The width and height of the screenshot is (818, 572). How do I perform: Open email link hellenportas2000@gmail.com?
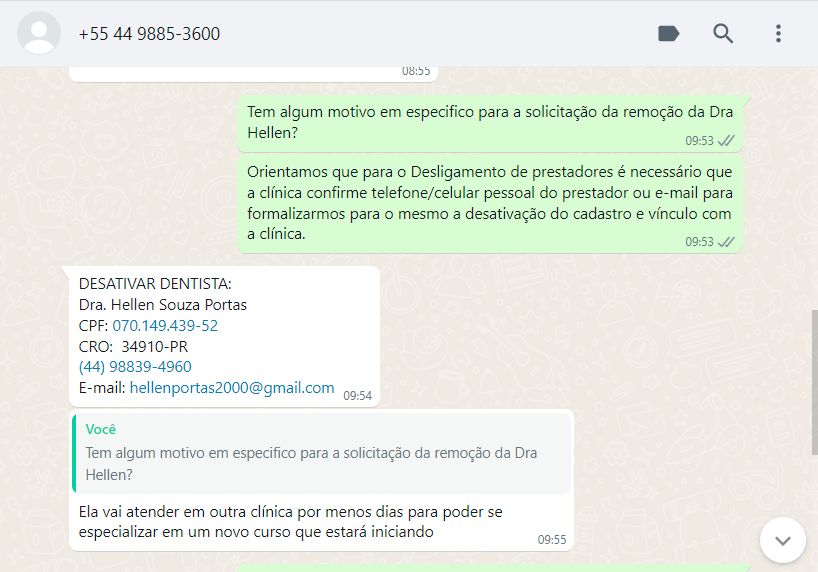pyautogui.click(x=232, y=388)
